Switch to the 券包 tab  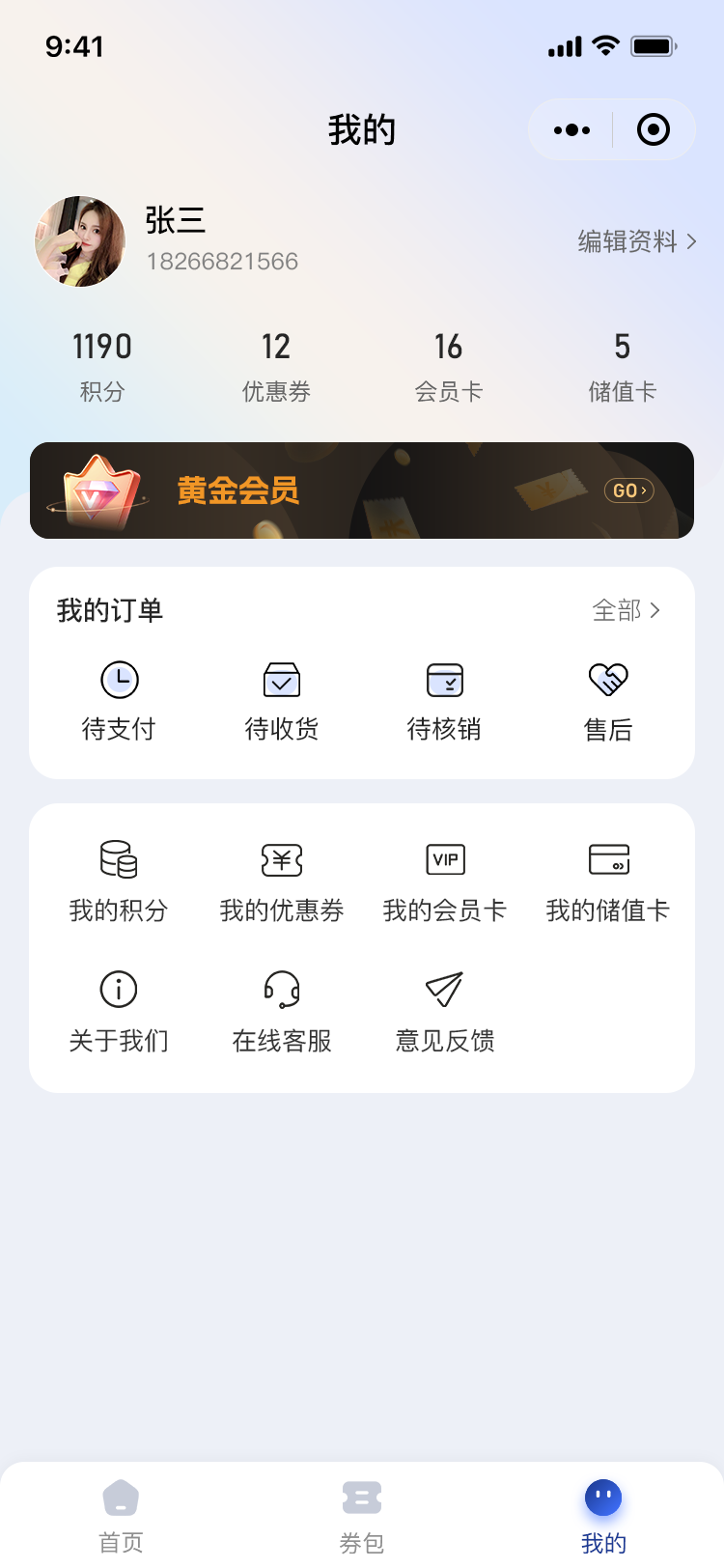click(x=362, y=1516)
